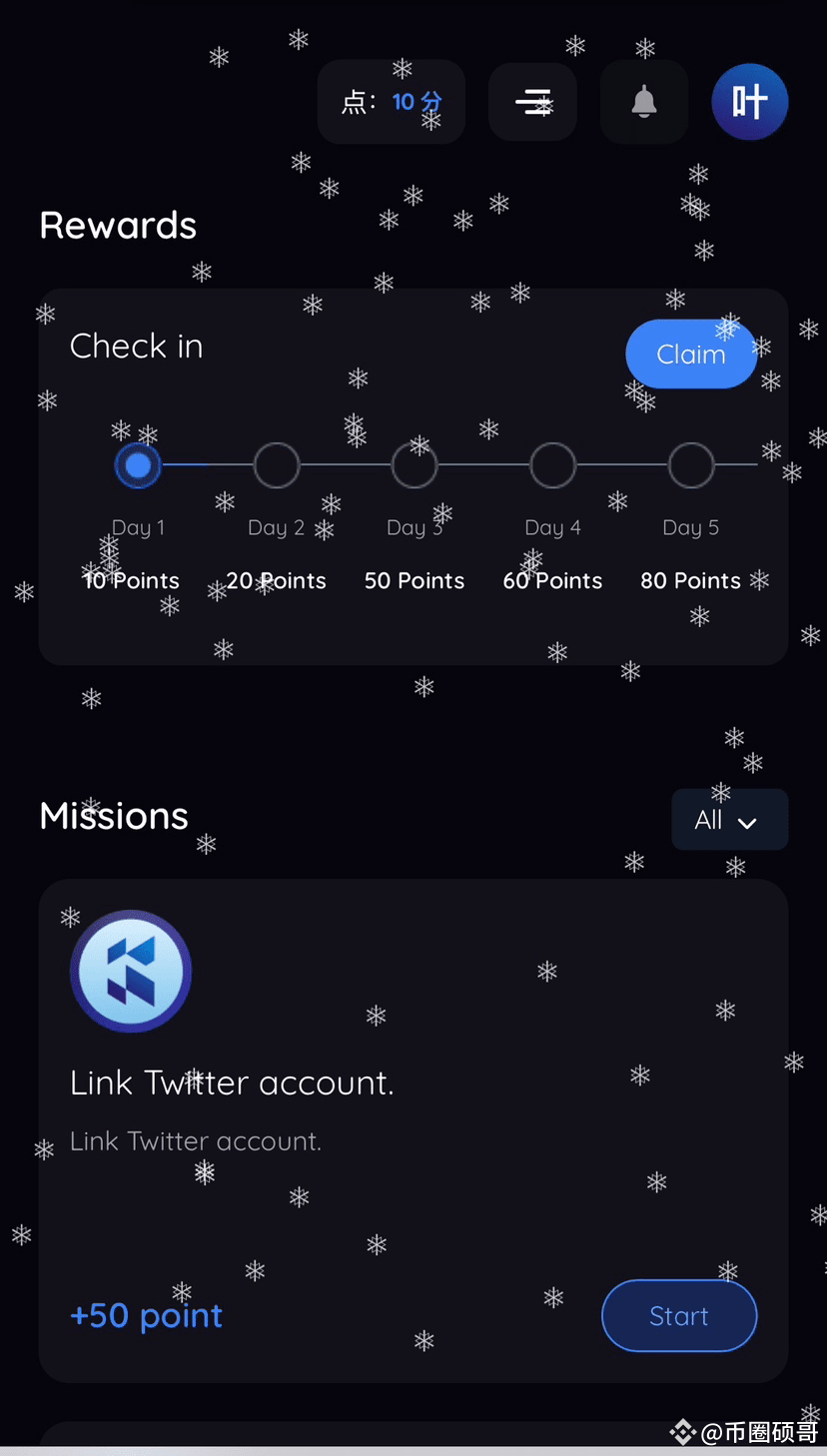Open the points balance chip
Viewport: 827px width, 1456px height.
(392, 102)
